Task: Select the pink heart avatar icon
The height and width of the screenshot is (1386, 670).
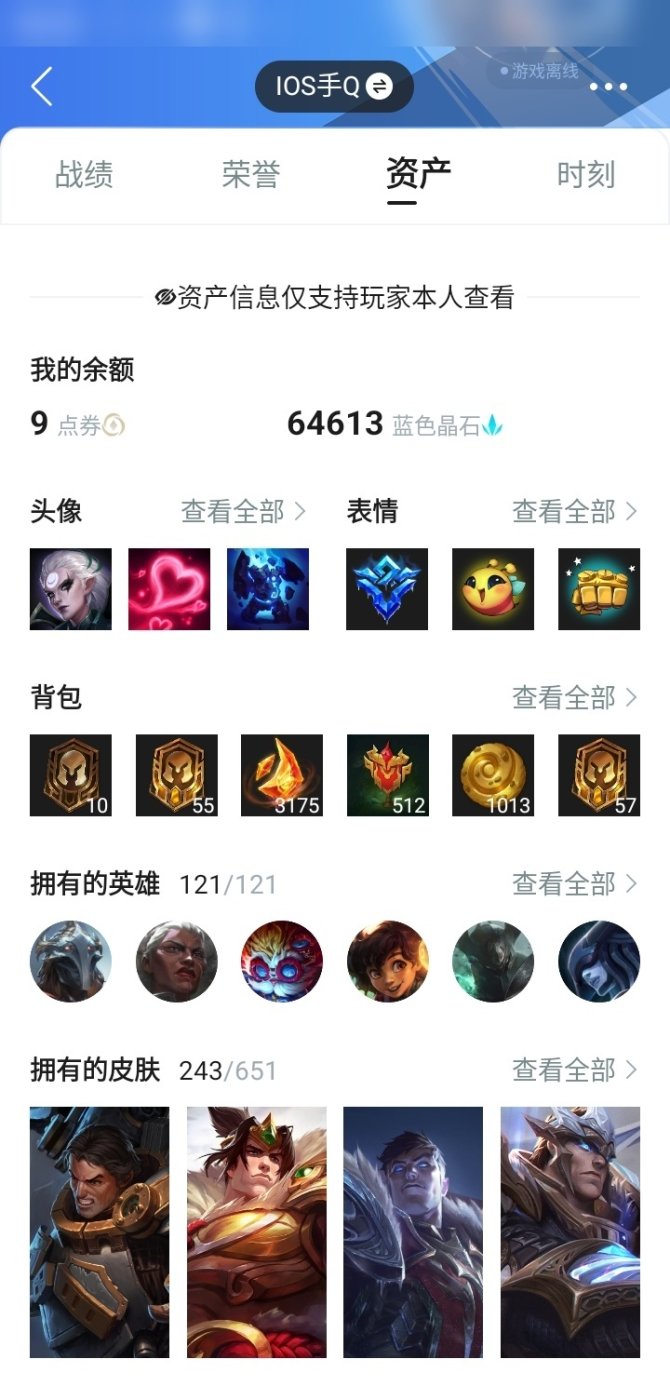Action: [169, 589]
